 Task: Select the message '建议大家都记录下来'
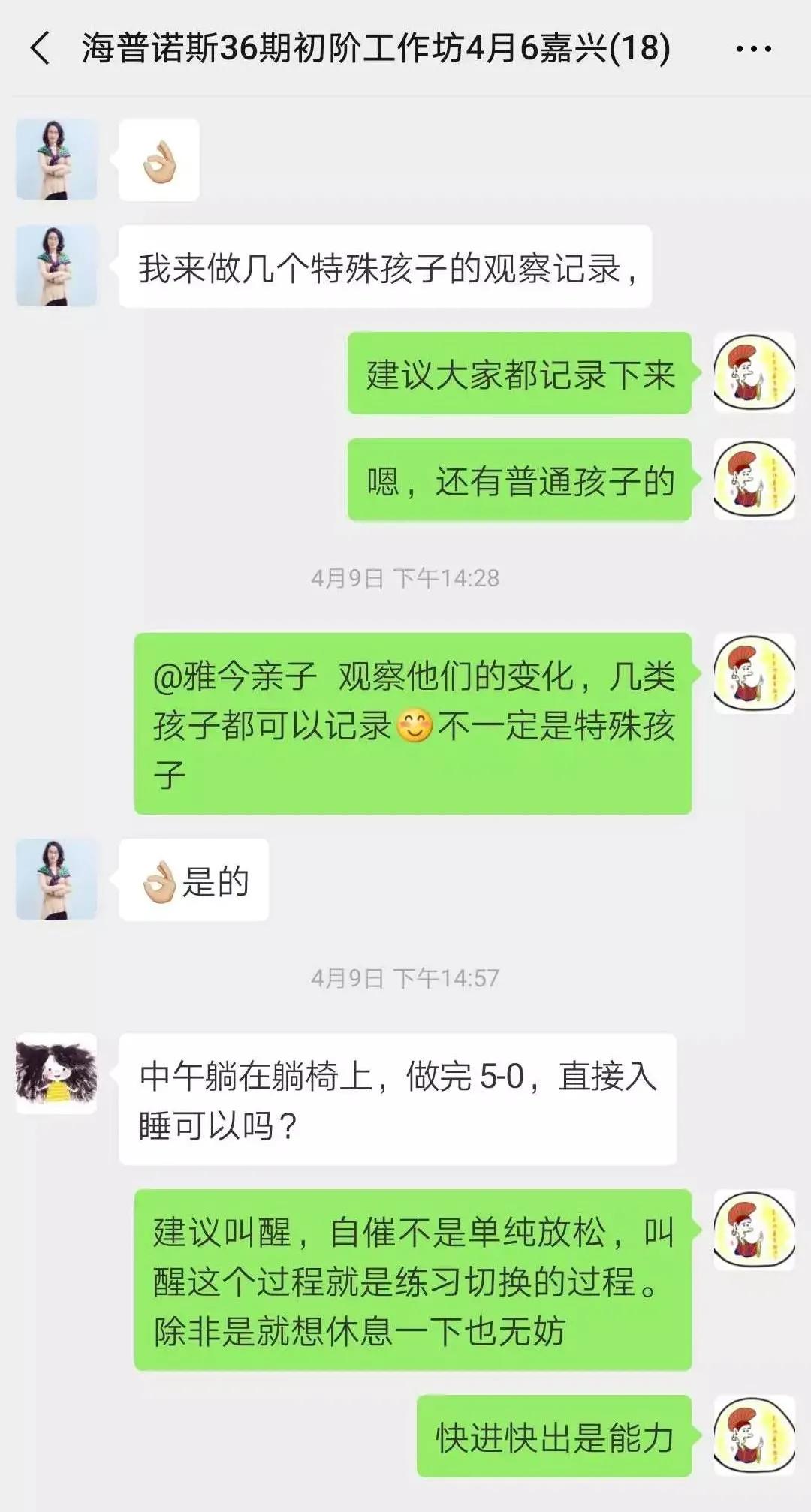point(520,374)
